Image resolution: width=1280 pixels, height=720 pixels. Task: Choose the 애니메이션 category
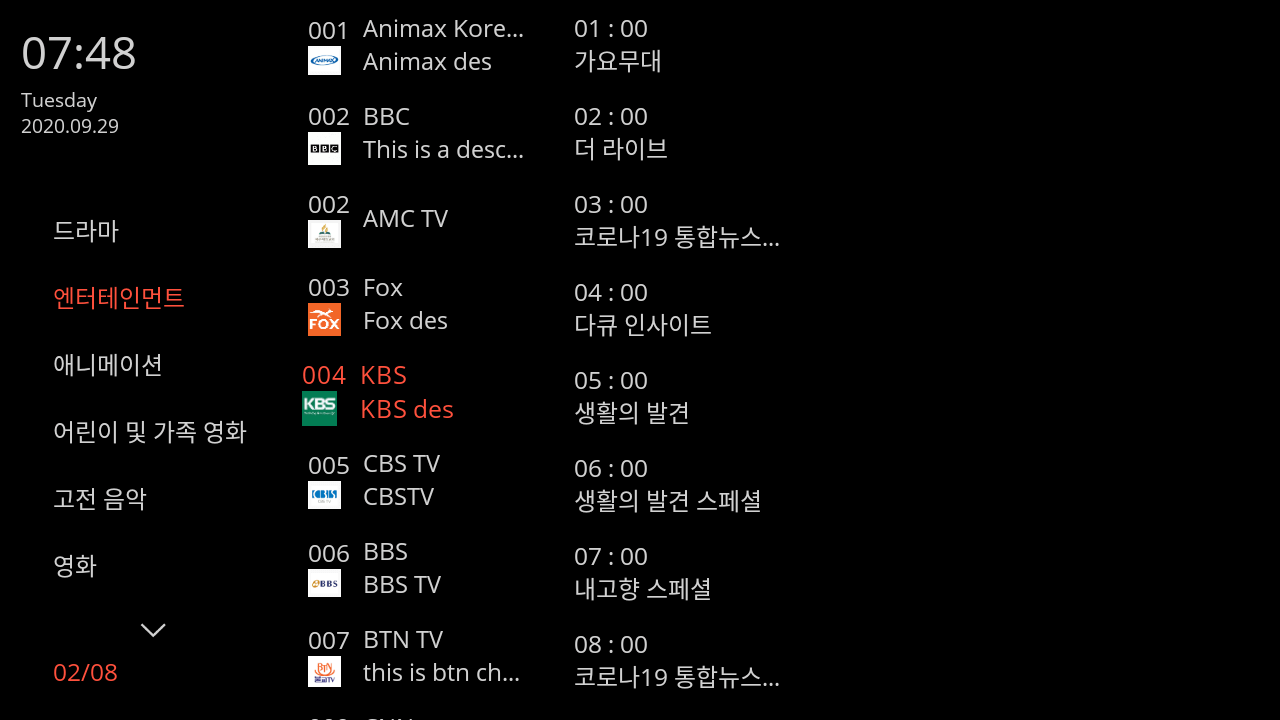(x=108, y=365)
